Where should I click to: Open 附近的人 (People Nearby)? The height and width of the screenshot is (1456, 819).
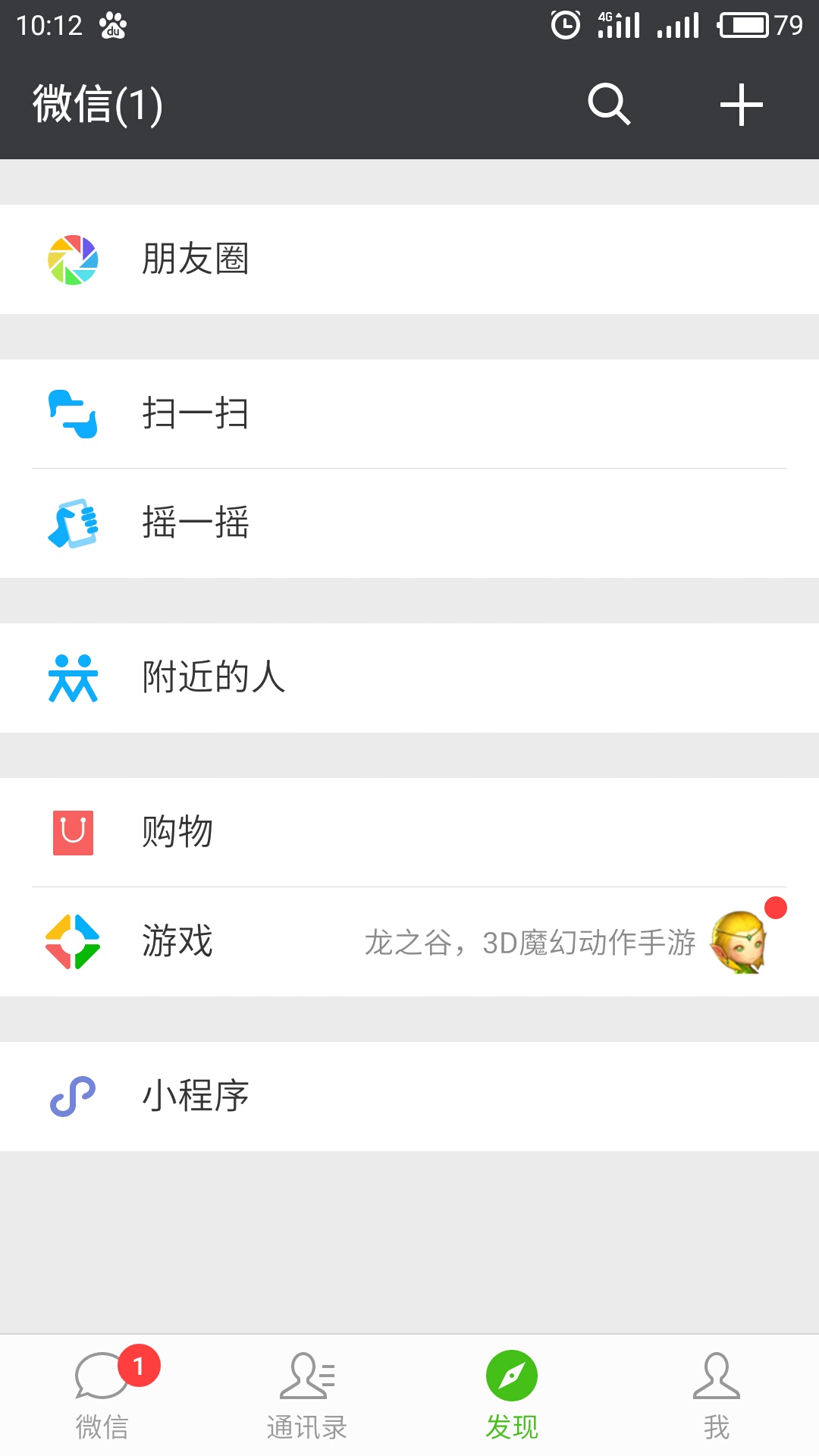409,678
